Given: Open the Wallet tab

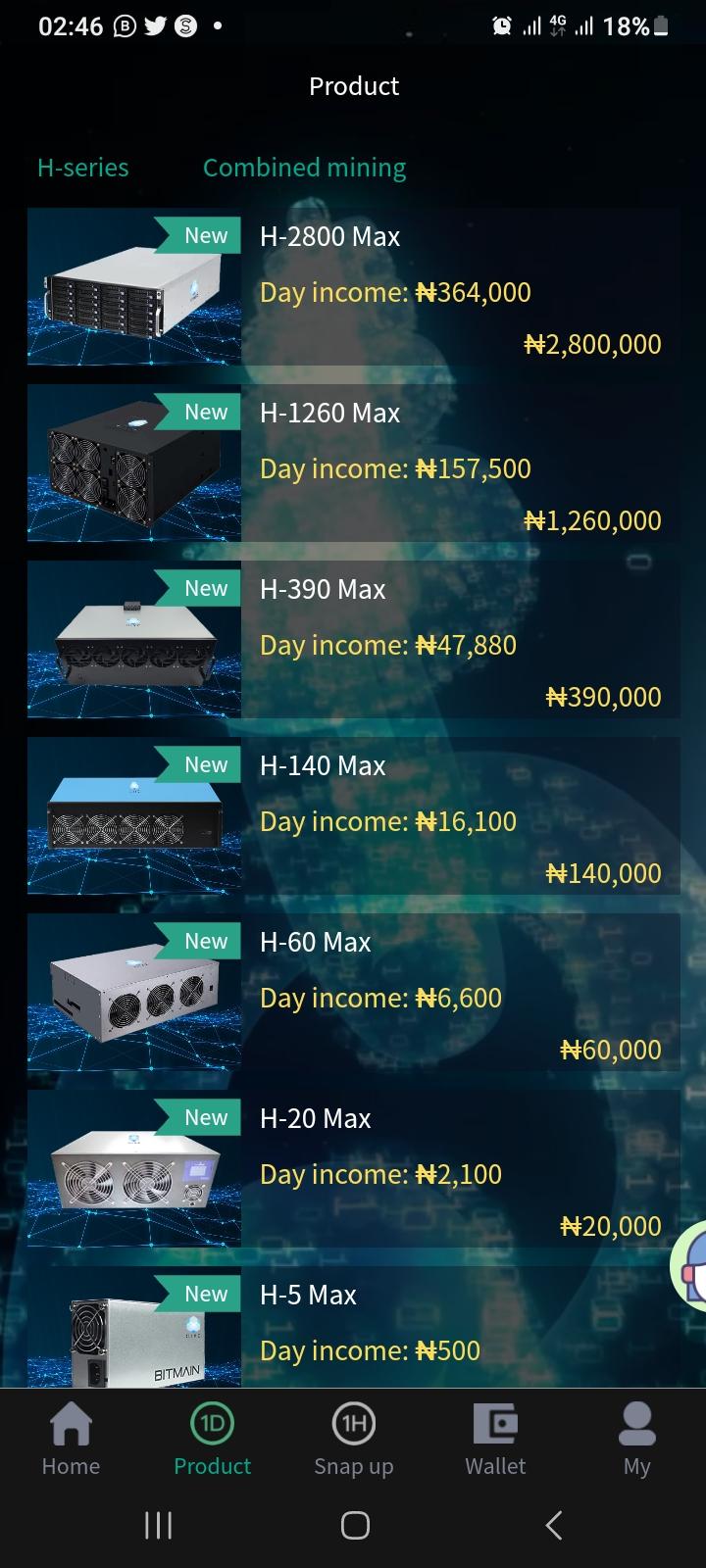Looking at the screenshot, I should [x=495, y=1439].
